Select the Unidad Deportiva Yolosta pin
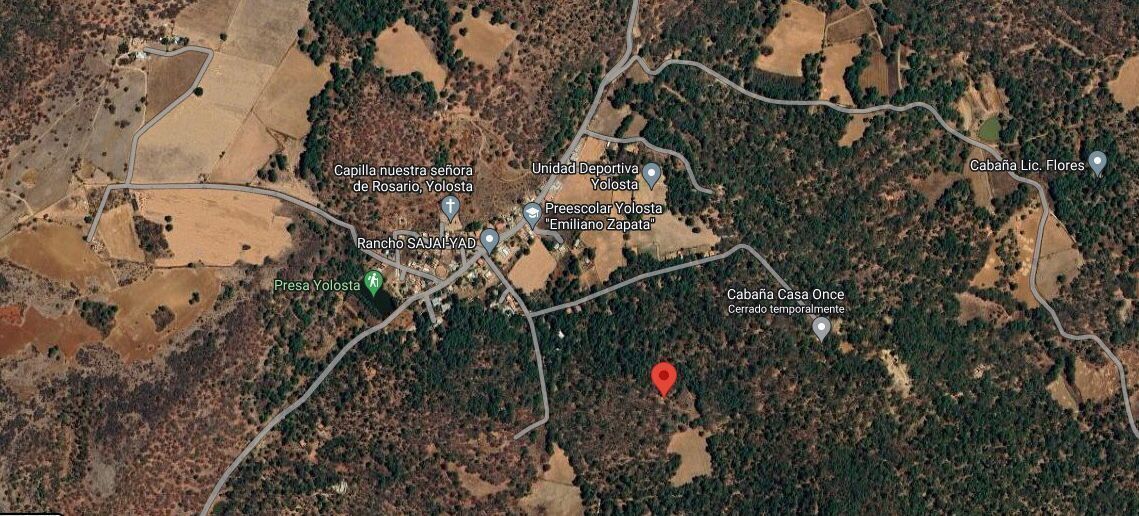The width and height of the screenshot is (1139, 516). [651, 175]
